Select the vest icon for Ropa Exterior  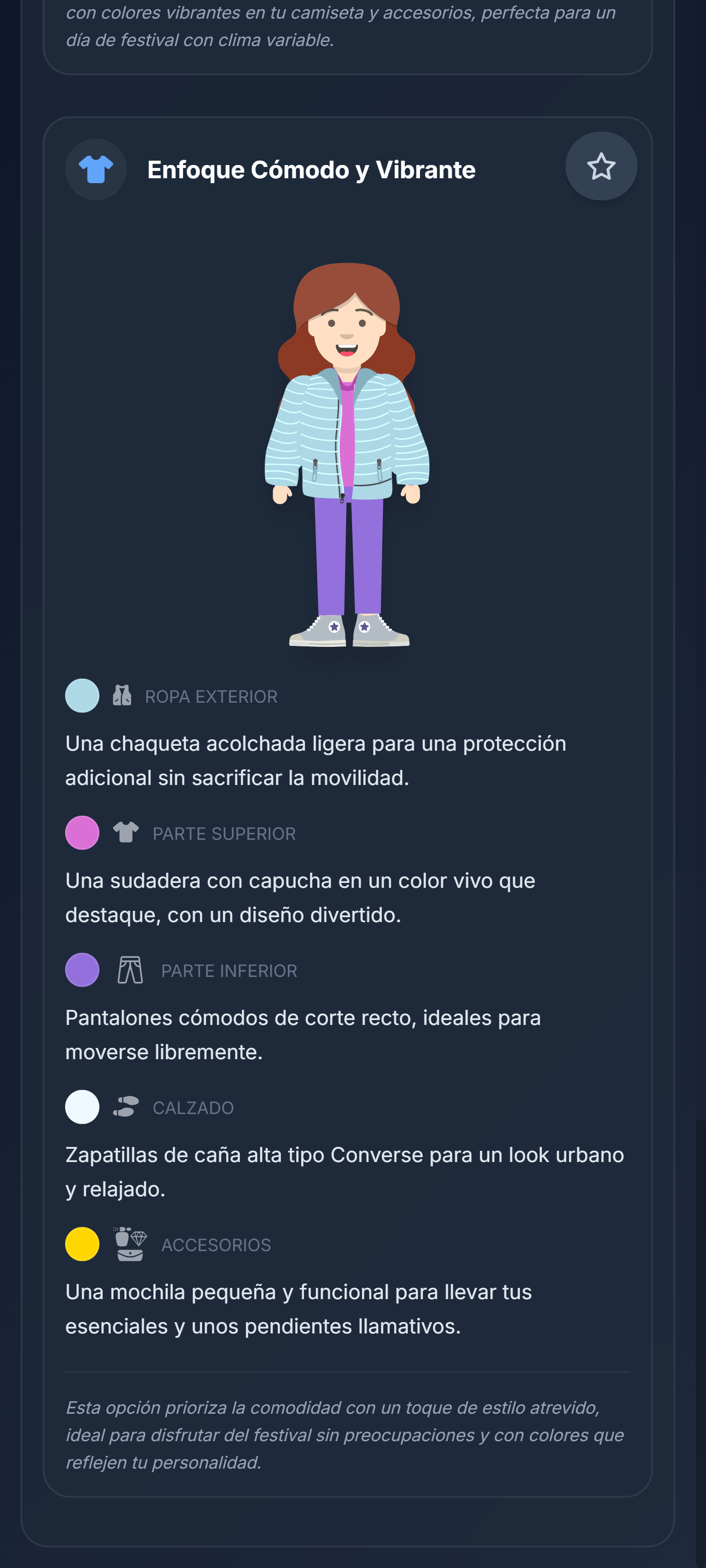[x=122, y=696]
